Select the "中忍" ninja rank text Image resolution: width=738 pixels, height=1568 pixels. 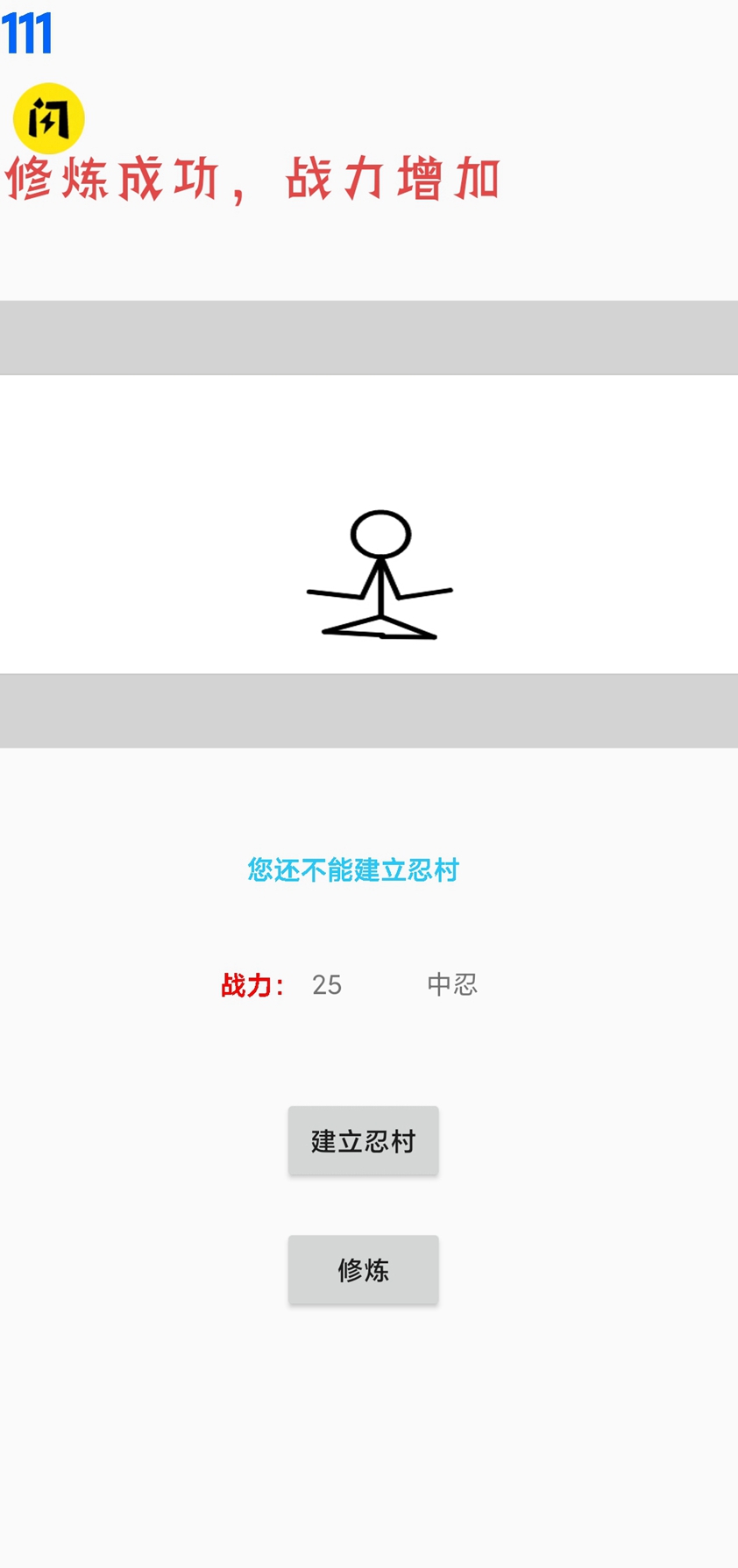coord(451,984)
